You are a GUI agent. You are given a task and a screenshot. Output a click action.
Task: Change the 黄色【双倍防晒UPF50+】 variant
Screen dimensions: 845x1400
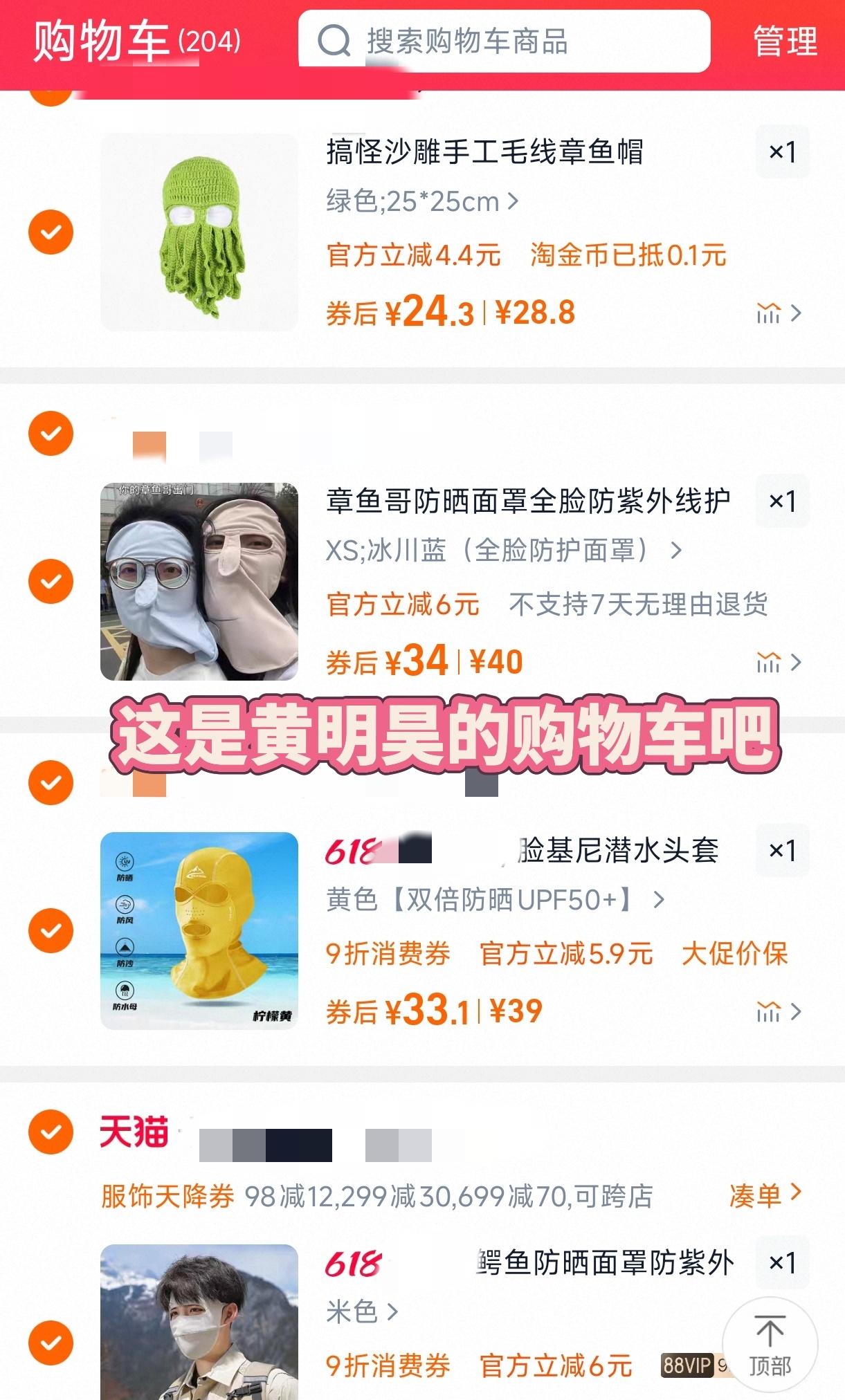coord(495,900)
